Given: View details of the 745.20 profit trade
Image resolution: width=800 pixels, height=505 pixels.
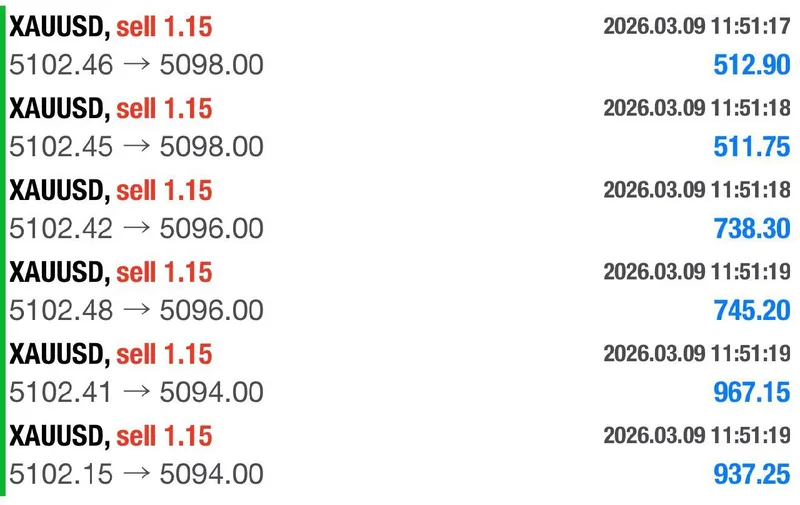Looking at the screenshot, I should [400, 292].
